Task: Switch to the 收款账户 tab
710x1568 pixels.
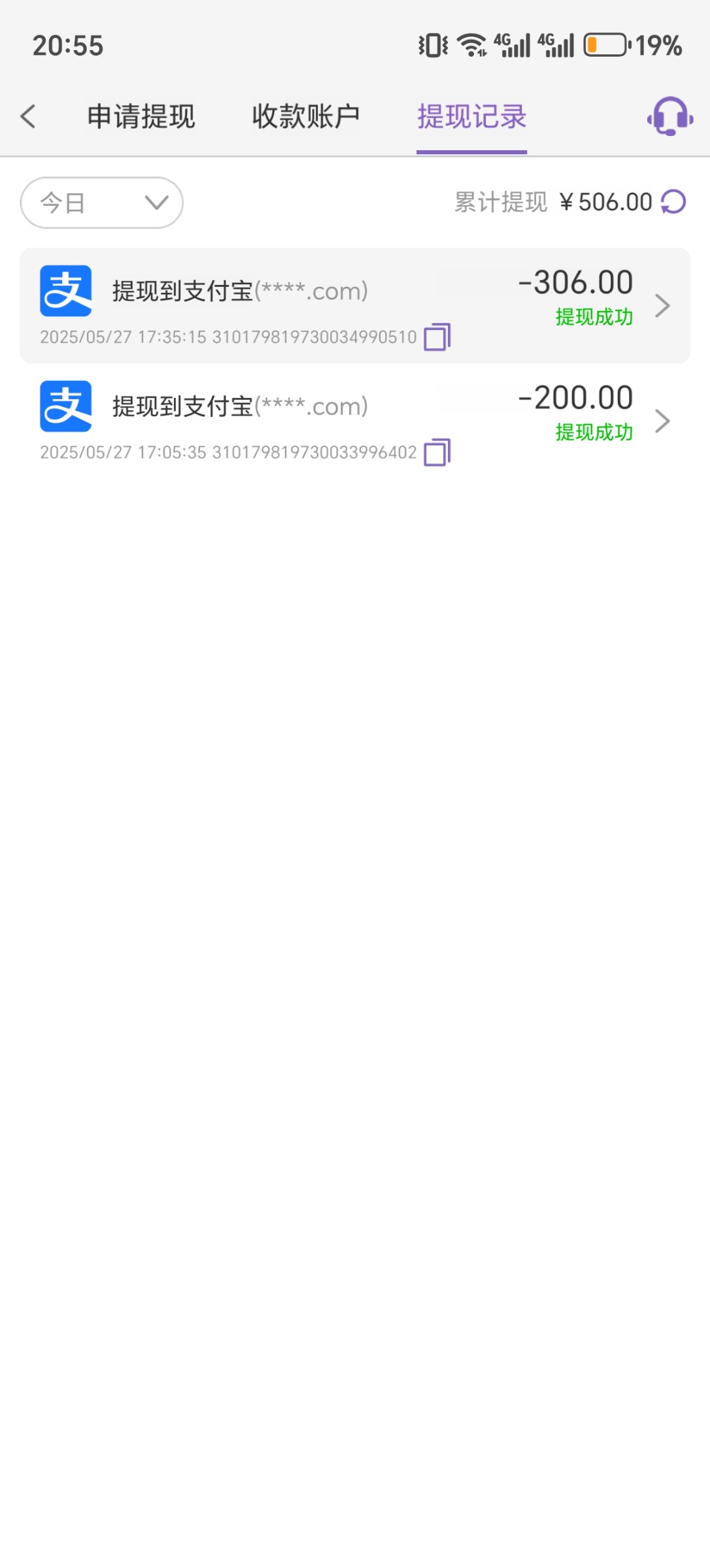Action: [x=306, y=117]
